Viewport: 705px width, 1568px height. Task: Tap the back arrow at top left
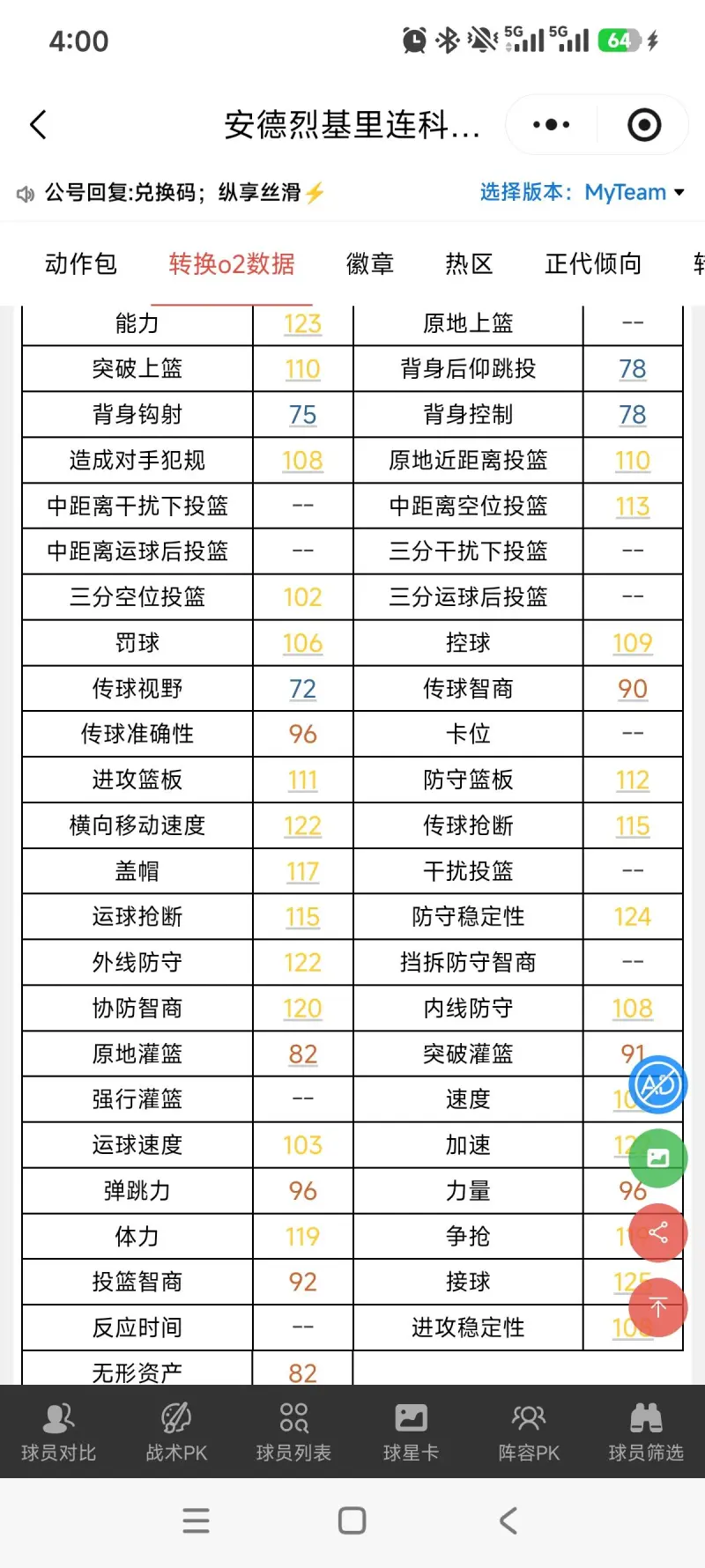[x=37, y=124]
